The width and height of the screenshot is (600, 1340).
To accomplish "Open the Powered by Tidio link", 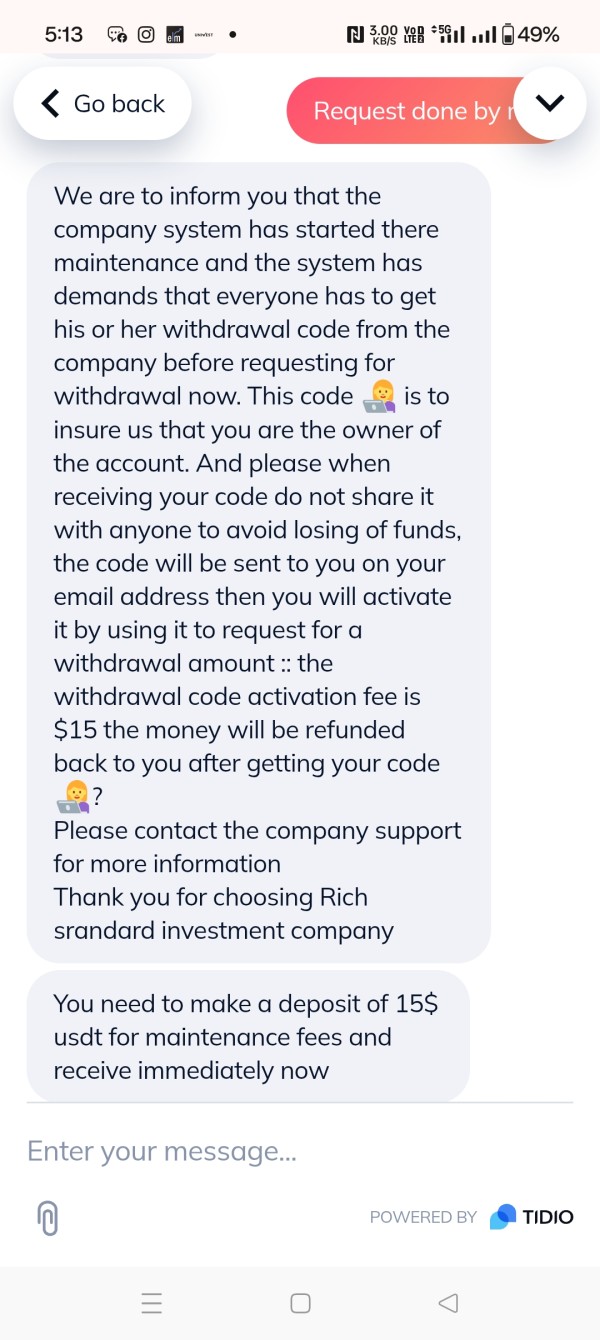I will tap(471, 1217).
